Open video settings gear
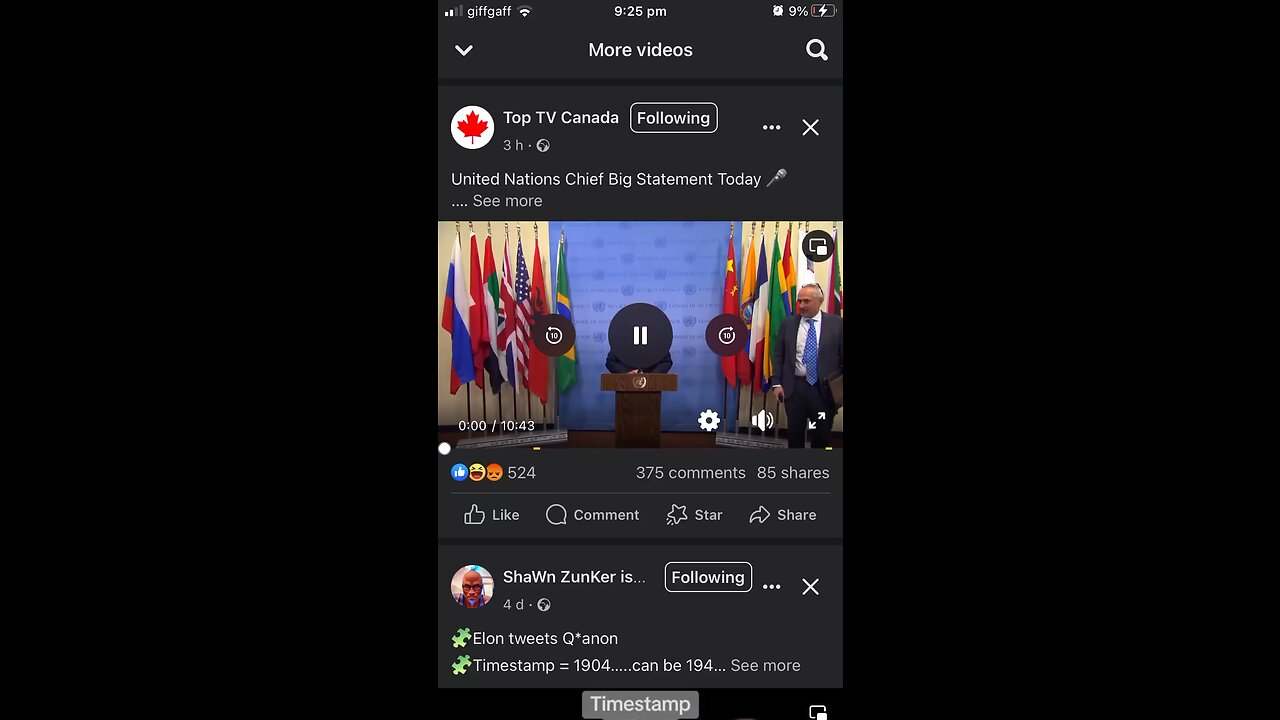The height and width of the screenshot is (720, 1280). 709,421
